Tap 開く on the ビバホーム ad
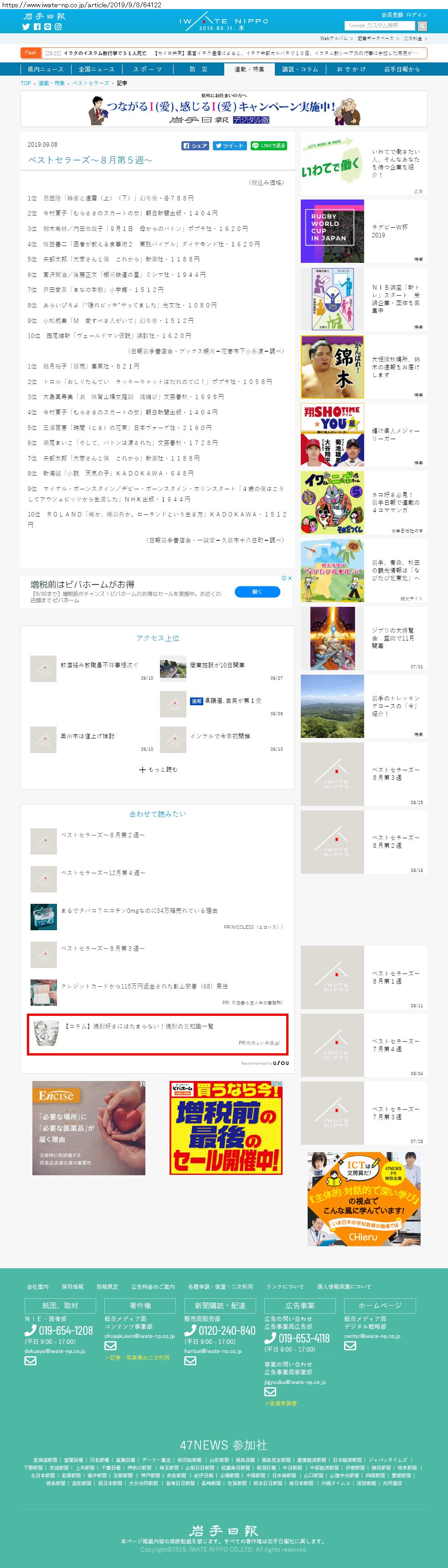This screenshot has width=448, height=1568. (257, 592)
